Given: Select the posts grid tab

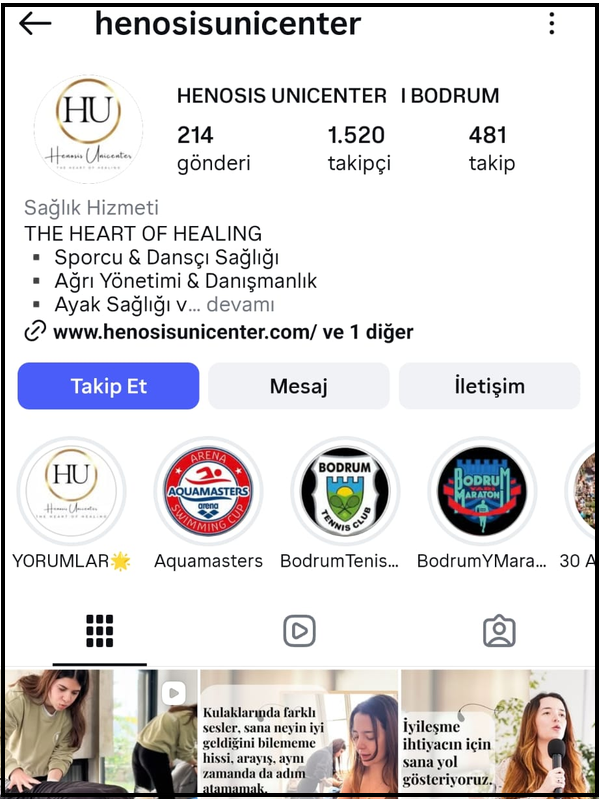Looking at the screenshot, I should [x=100, y=630].
